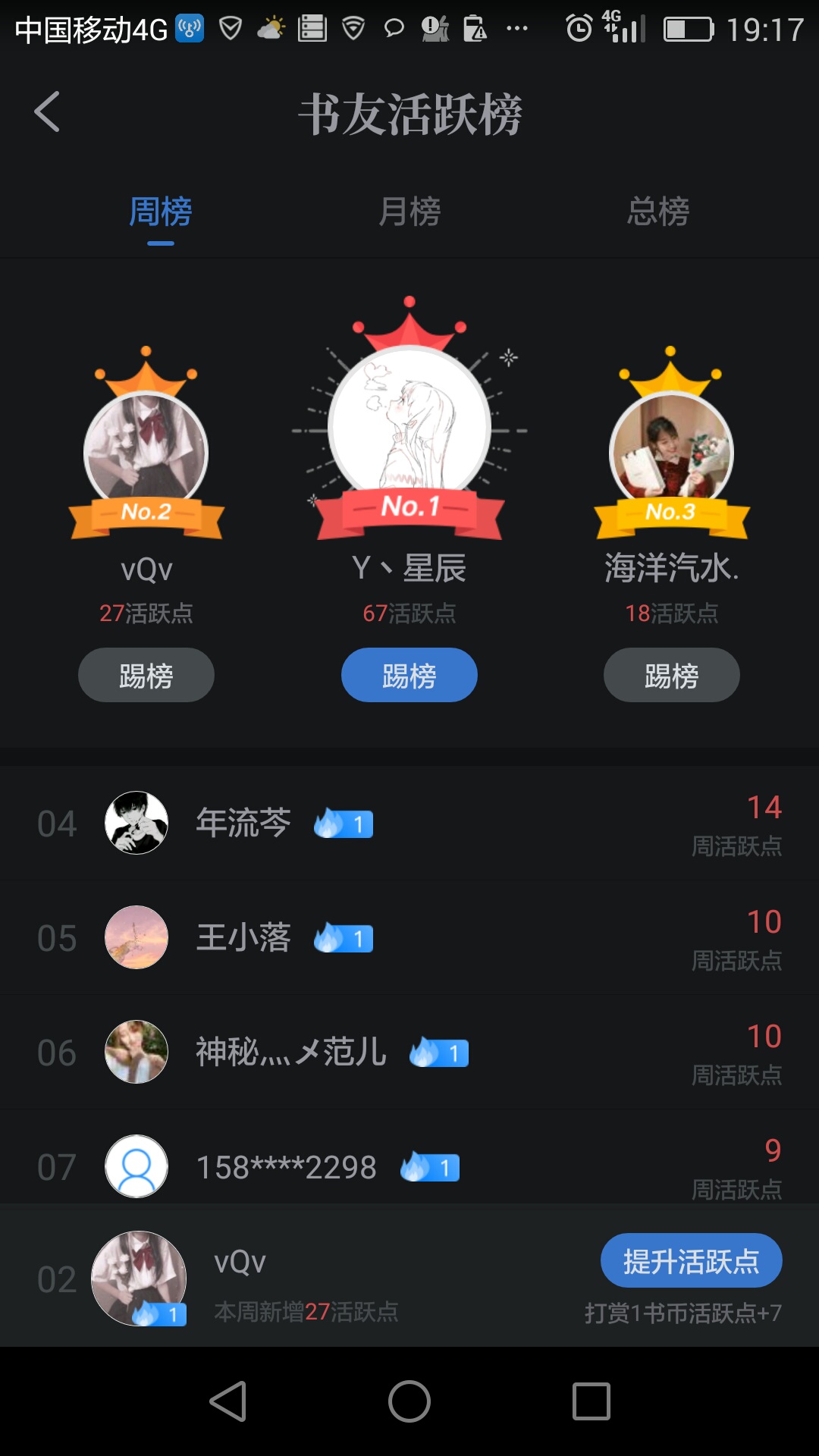This screenshot has height=1456, width=819.
Task: Switch to the 总榜 tab
Action: coord(657,212)
